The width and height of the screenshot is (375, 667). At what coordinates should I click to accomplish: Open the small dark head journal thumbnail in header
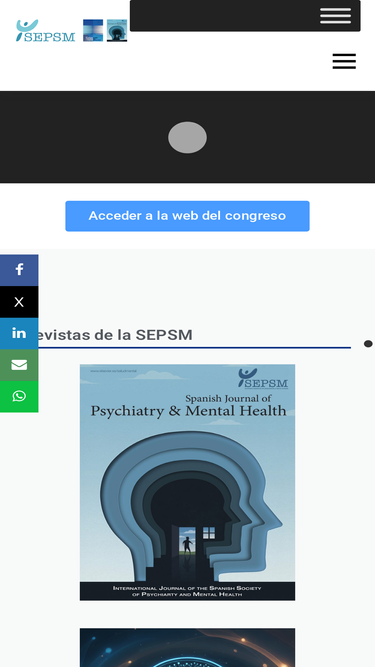[117, 31]
